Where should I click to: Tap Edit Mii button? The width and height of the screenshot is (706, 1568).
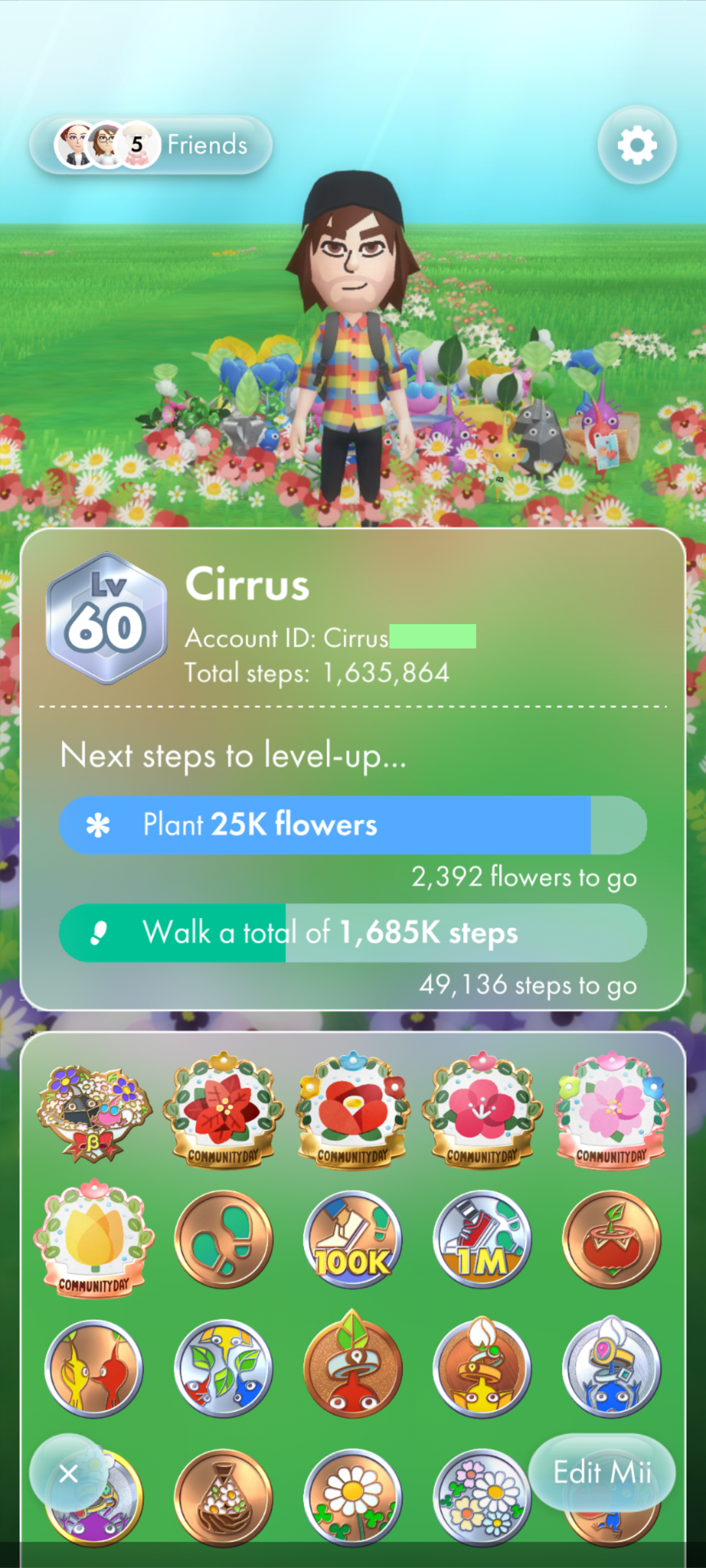(x=601, y=1473)
